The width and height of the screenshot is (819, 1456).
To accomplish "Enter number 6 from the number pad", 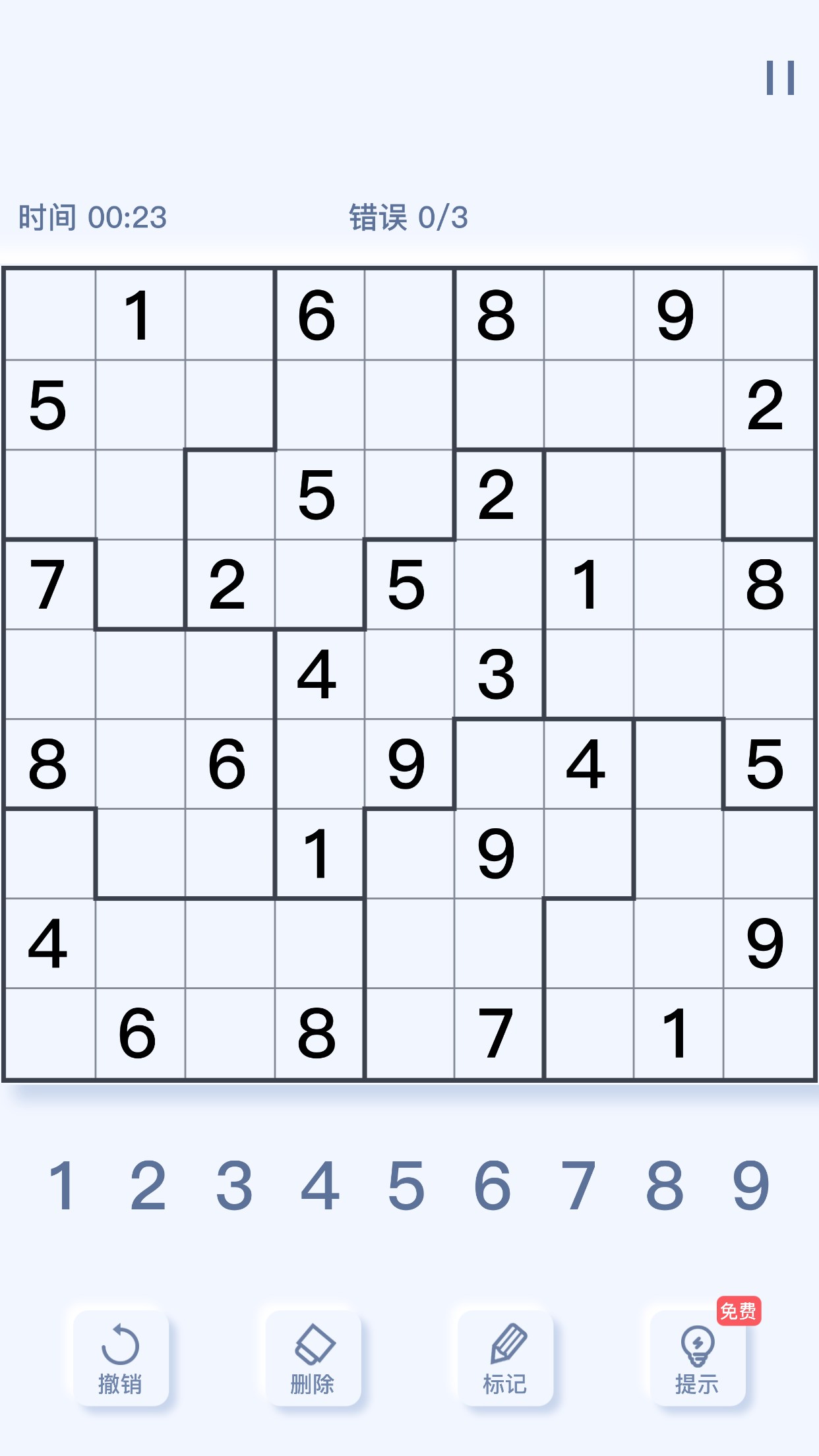I will point(493,1186).
